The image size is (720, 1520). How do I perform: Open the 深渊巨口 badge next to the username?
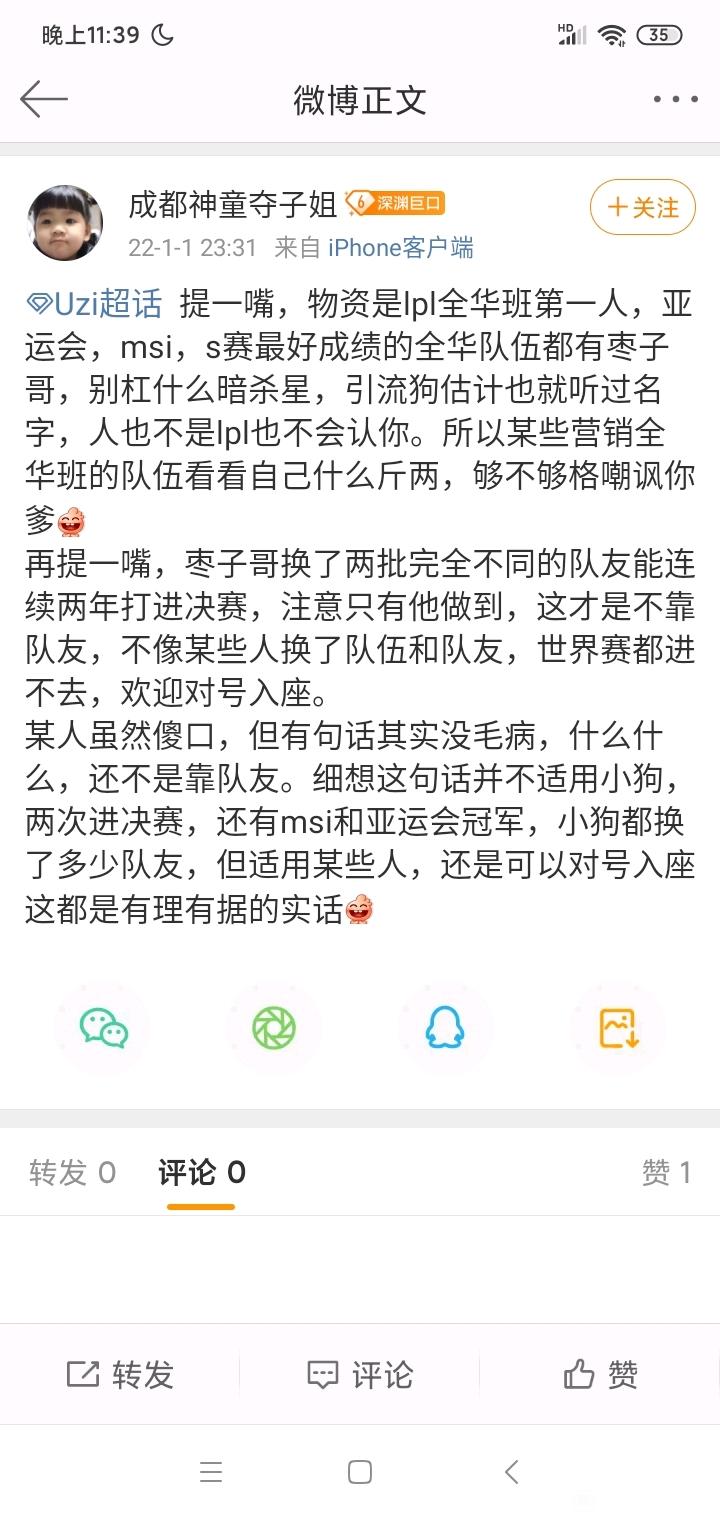(396, 204)
